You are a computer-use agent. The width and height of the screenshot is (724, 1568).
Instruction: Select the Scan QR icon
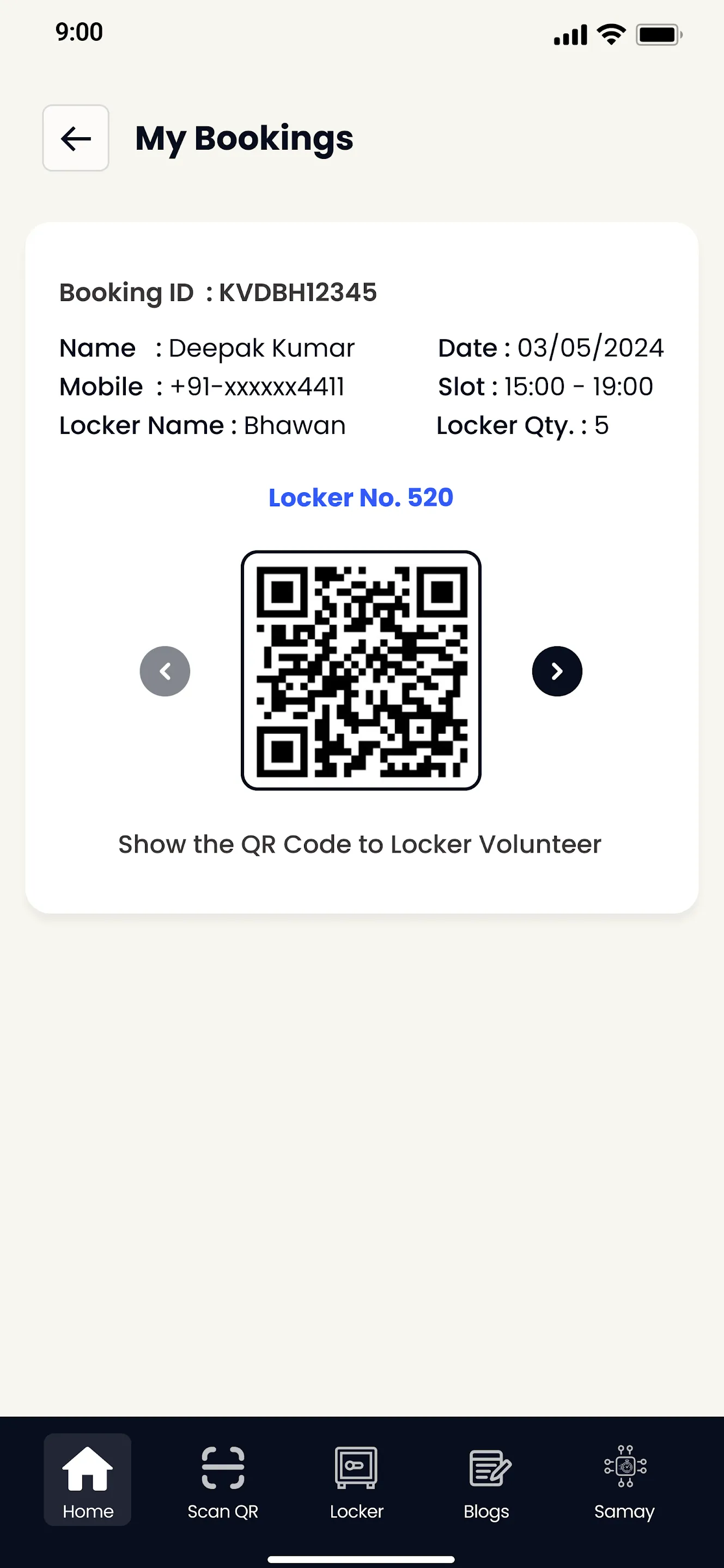pyautogui.click(x=222, y=1469)
